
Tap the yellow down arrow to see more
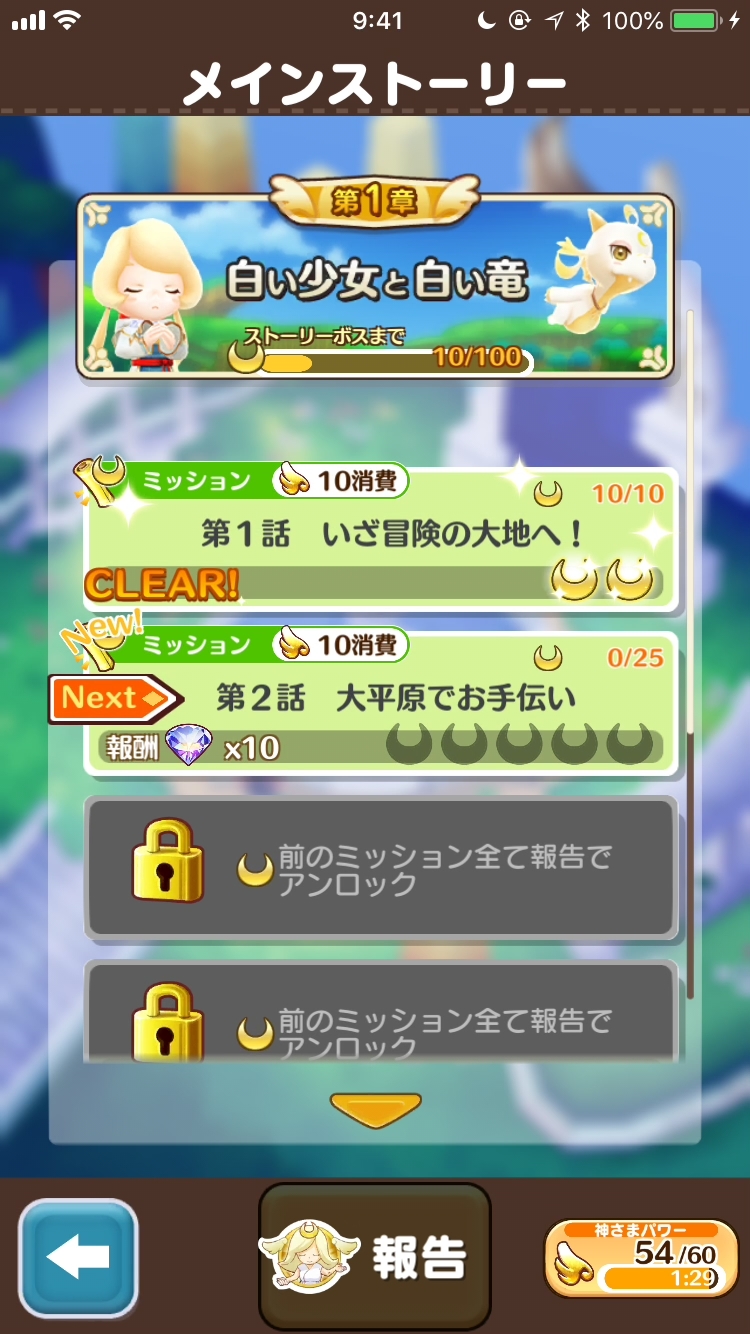click(x=375, y=1108)
